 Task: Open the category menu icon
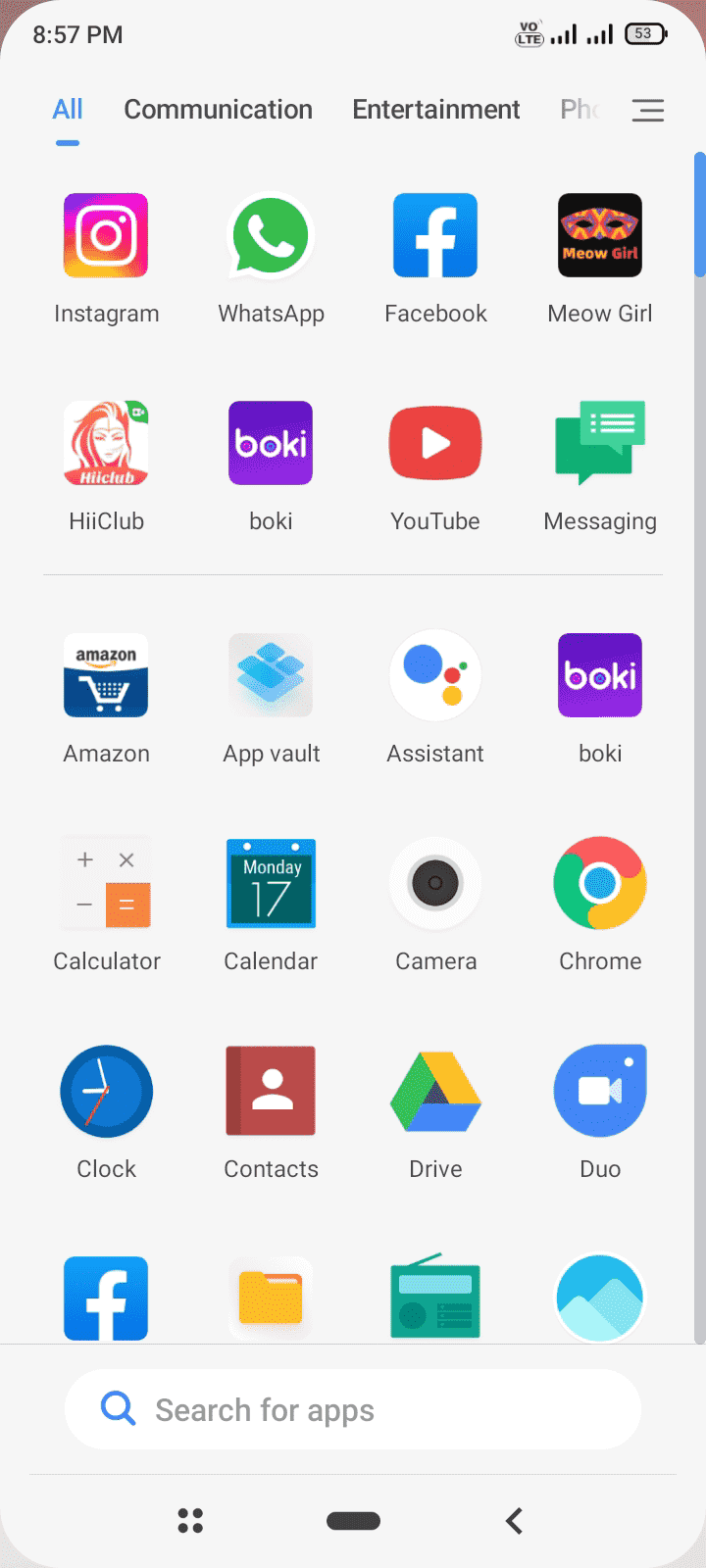click(647, 111)
